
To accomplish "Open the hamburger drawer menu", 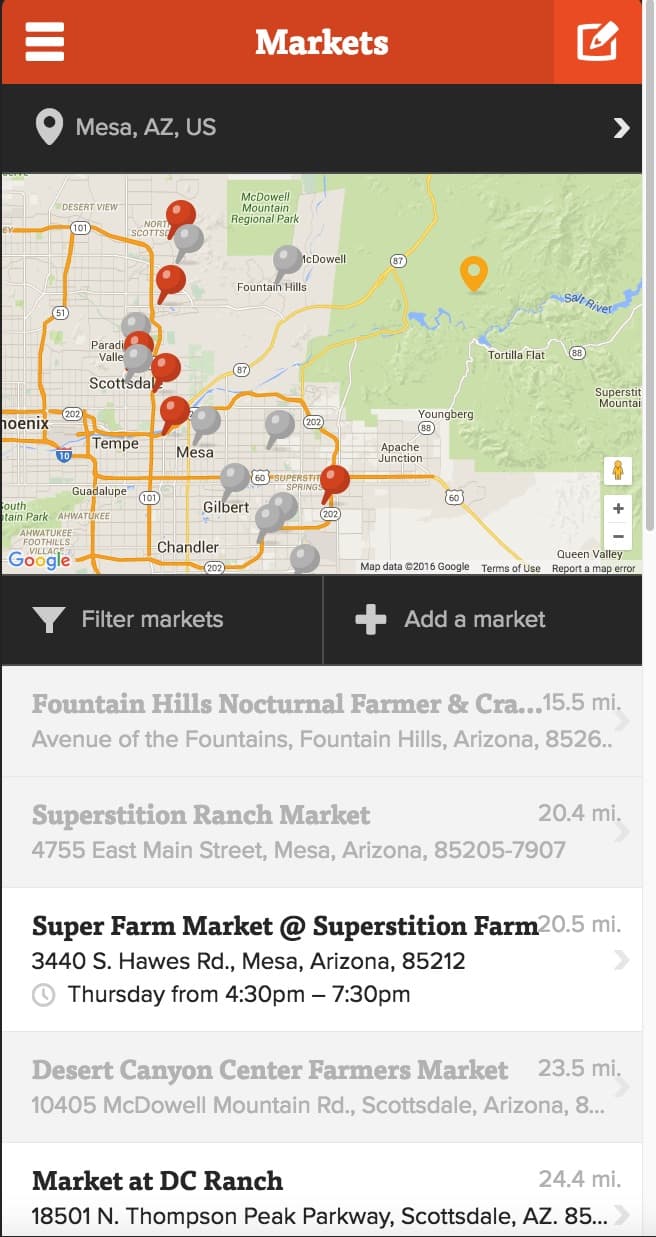I will click(45, 42).
